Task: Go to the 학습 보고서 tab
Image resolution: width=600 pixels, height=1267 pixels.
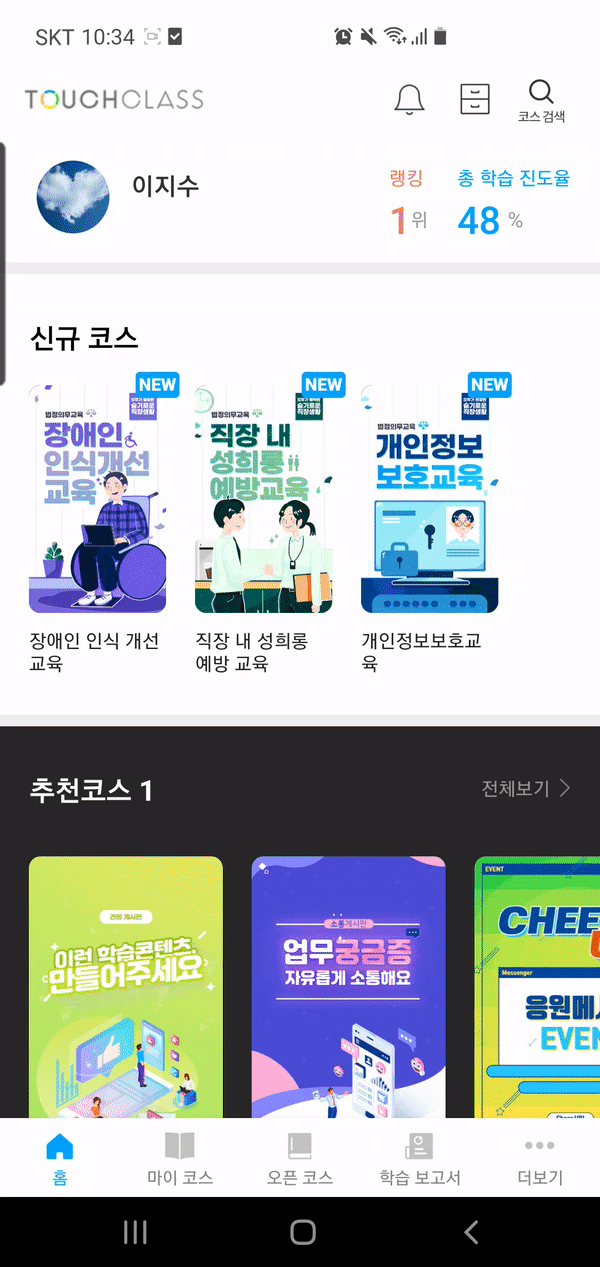Action: [x=420, y=1158]
